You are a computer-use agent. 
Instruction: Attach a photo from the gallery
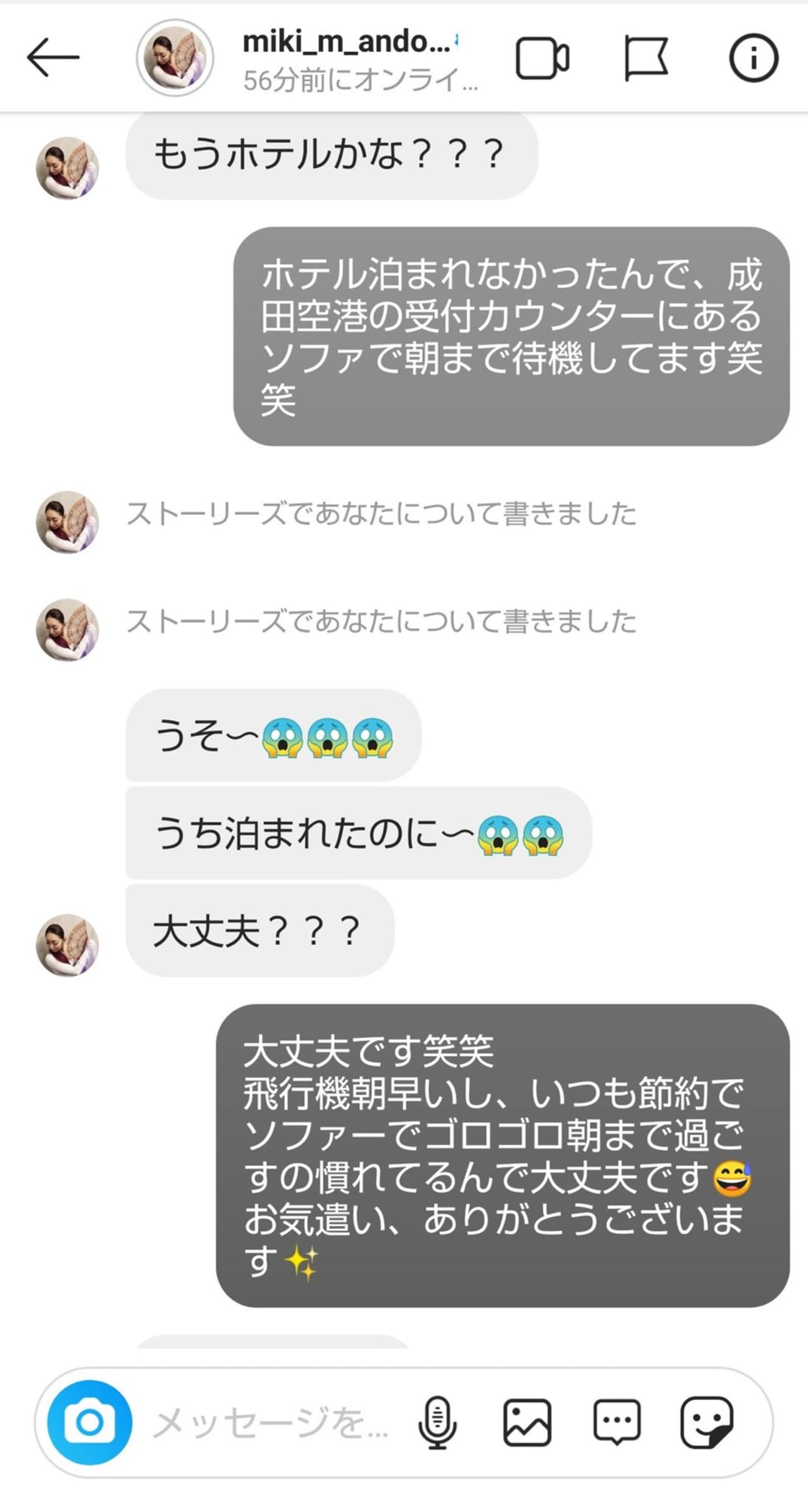(527, 1423)
